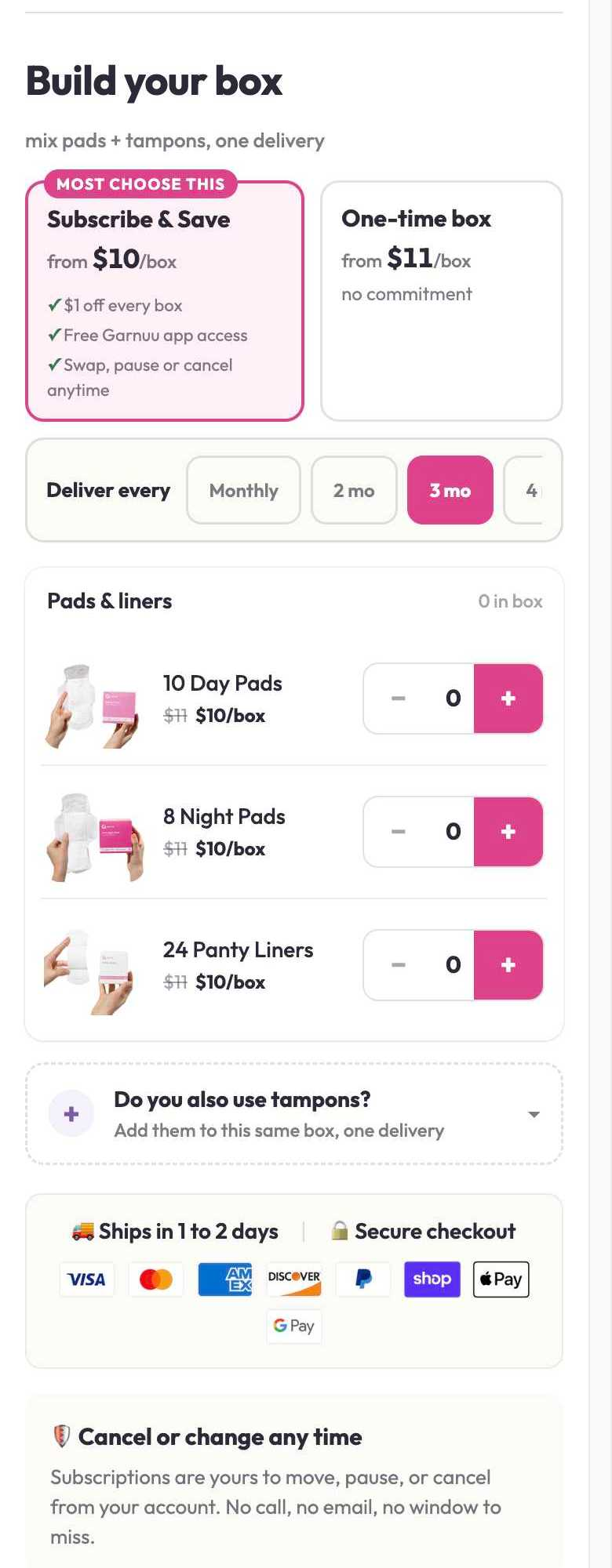
Task: Set delivery to Monthly
Action: coord(243,490)
